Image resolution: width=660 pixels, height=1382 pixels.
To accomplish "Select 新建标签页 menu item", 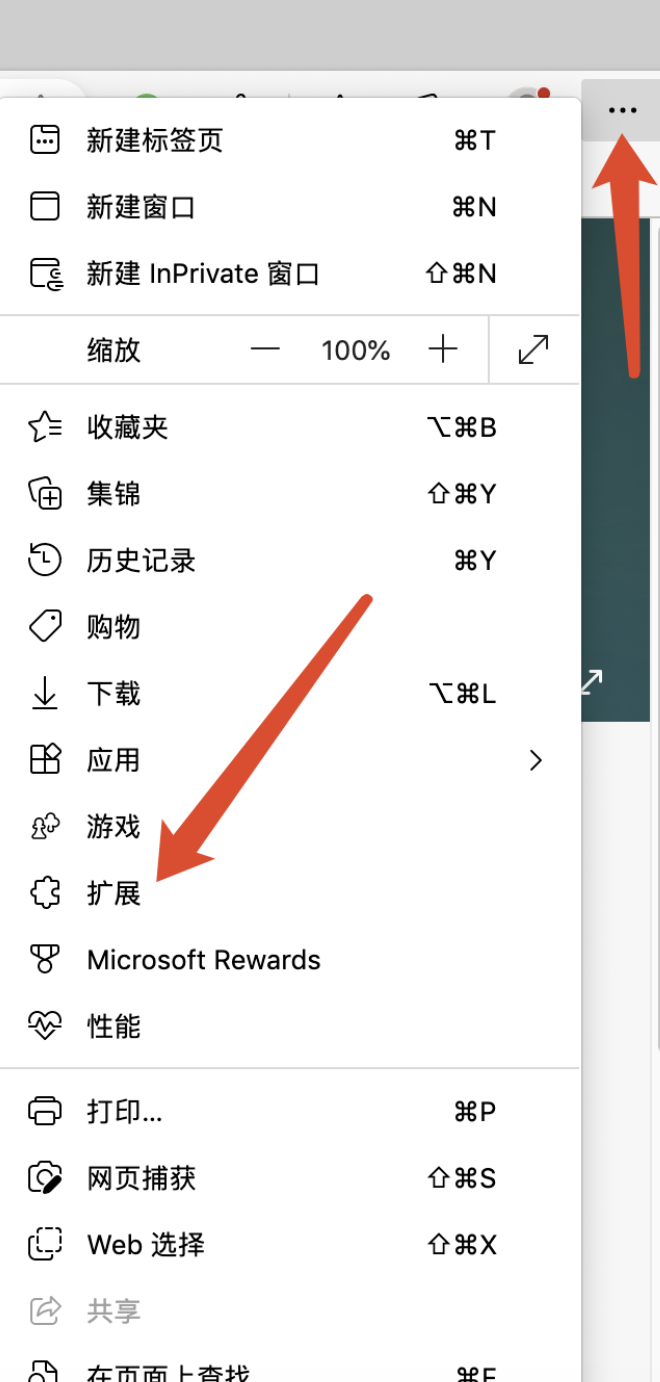I will pos(155,141).
